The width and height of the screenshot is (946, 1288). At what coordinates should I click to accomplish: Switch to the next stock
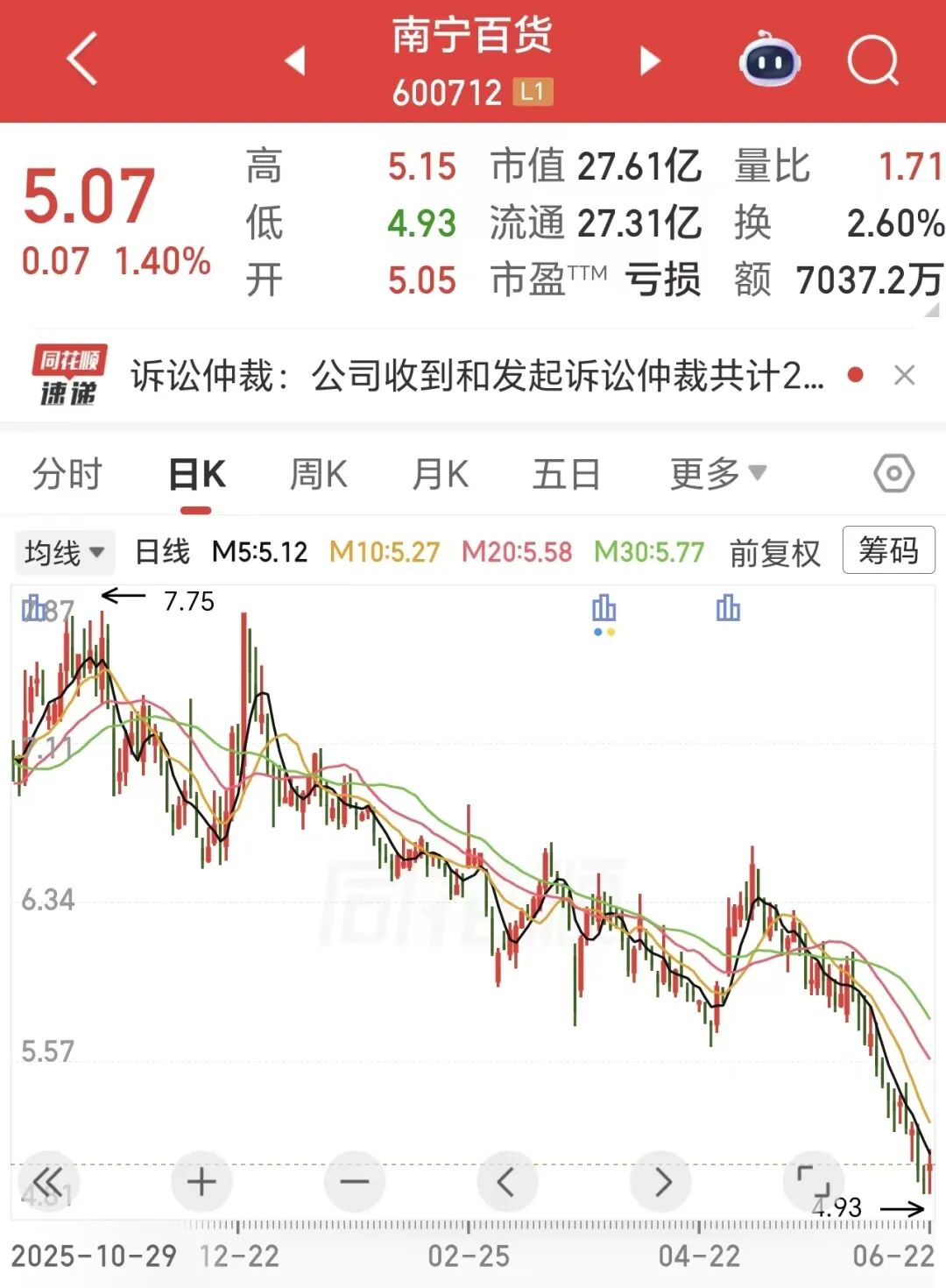pyautogui.click(x=649, y=60)
